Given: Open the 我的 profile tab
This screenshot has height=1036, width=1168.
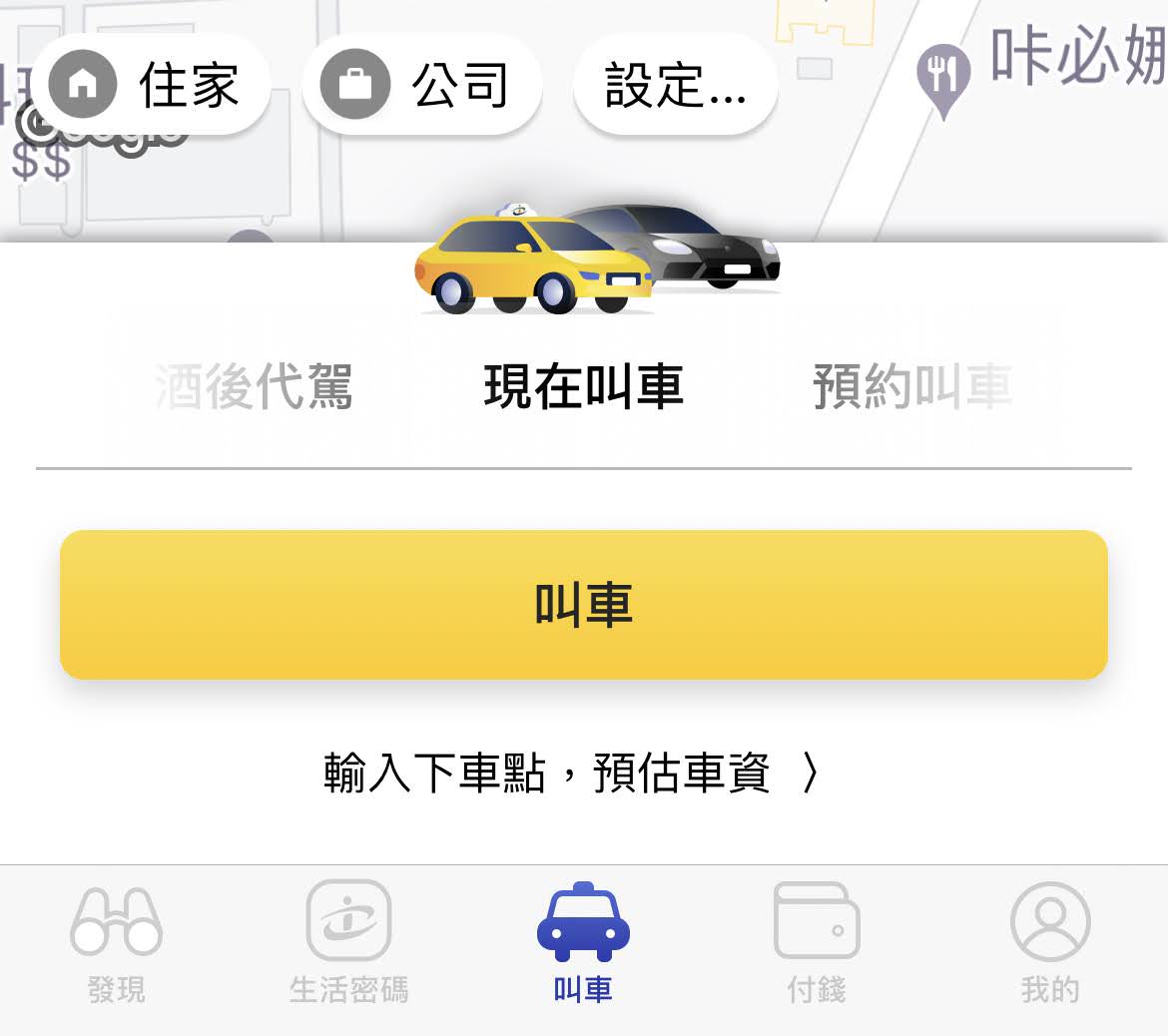Looking at the screenshot, I should [1050, 944].
